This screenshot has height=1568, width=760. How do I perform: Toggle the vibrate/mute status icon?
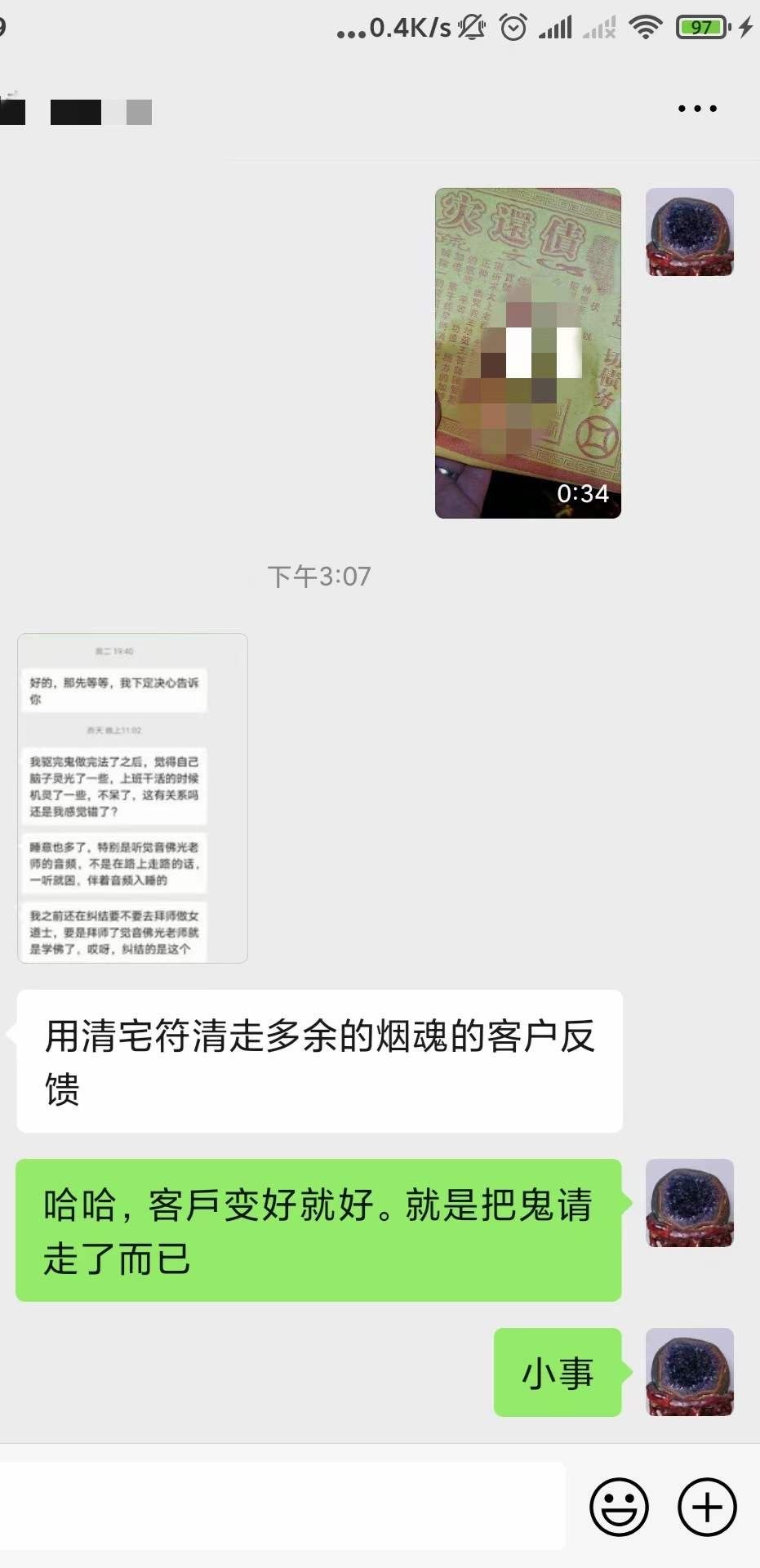tap(470, 27)
